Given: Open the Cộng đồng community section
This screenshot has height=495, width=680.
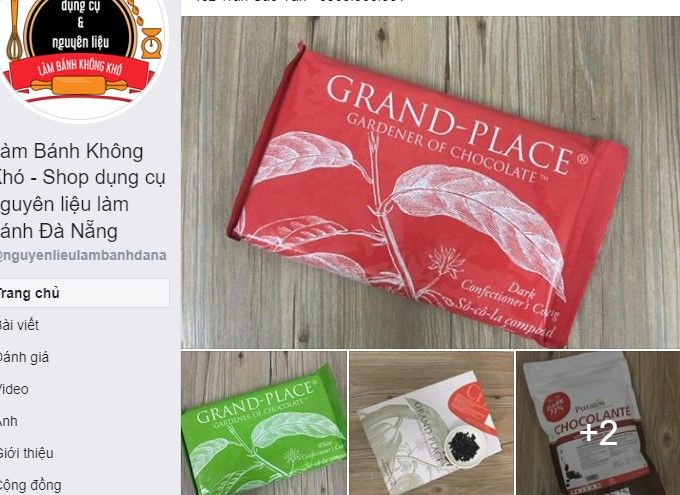Looking at the screenshot, I should pyautogui.click(x=30, y=485).
